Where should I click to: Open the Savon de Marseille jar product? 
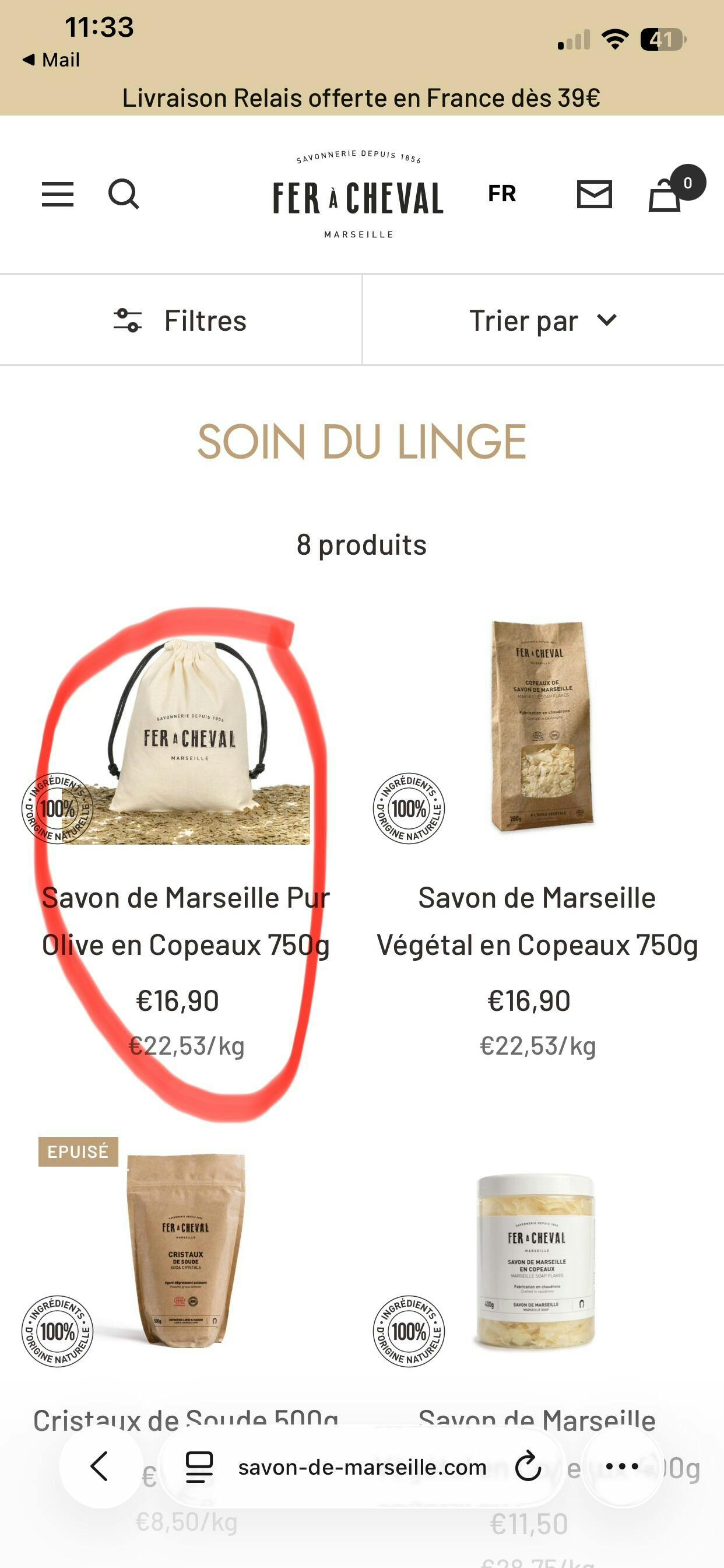tap(537, 1260)
